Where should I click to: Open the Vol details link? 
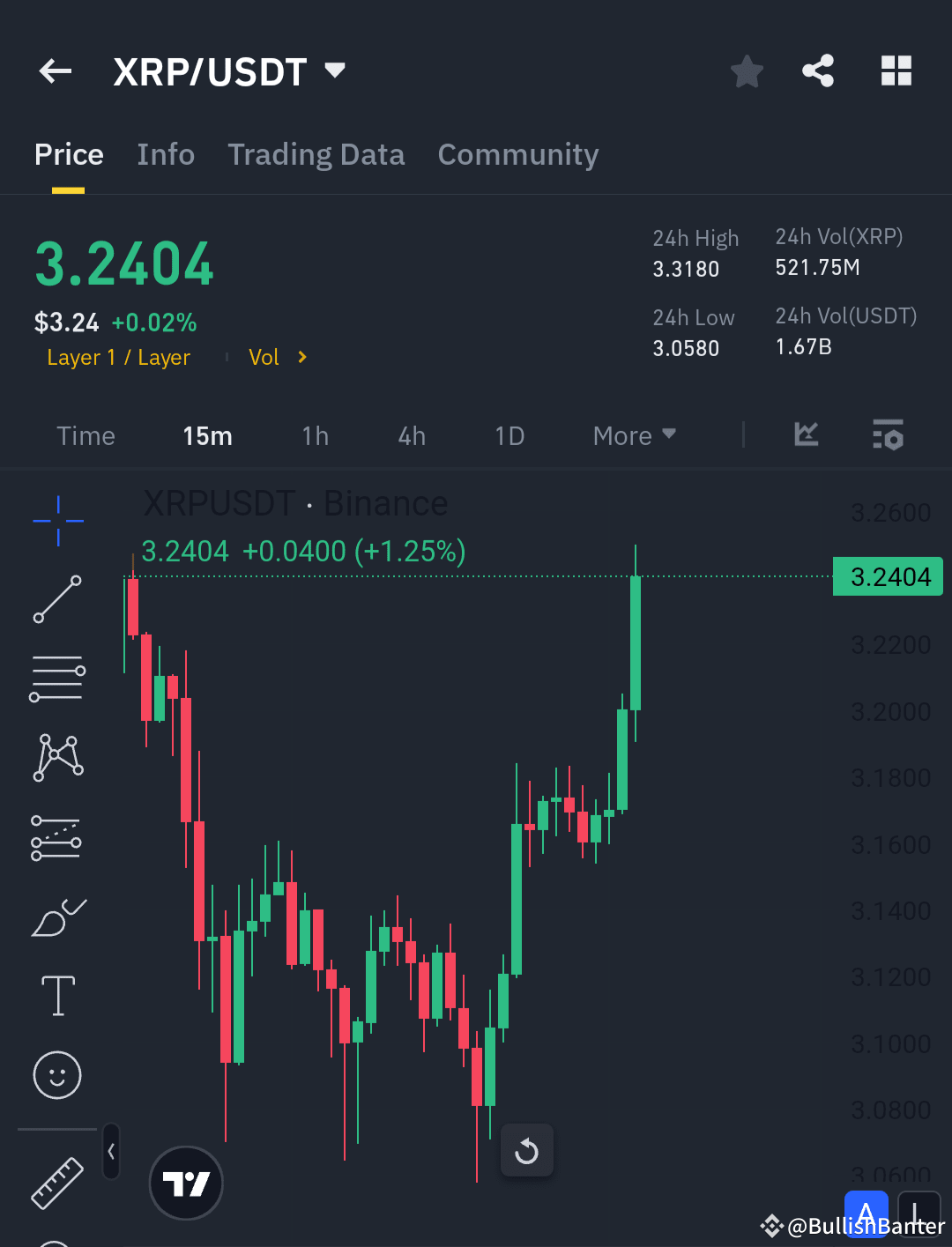point(278,357)
